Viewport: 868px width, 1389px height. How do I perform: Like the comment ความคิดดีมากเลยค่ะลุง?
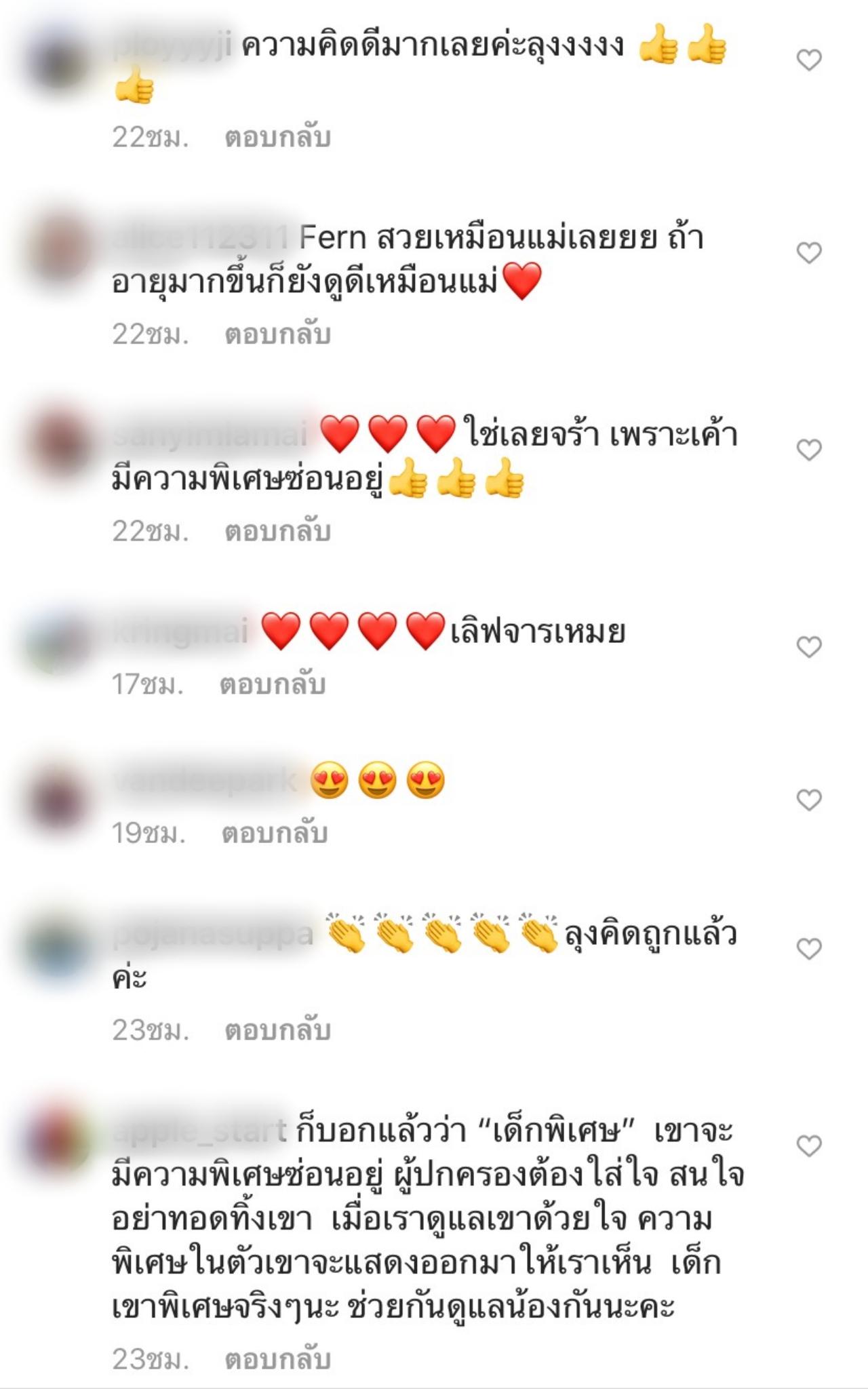(808, 60)
